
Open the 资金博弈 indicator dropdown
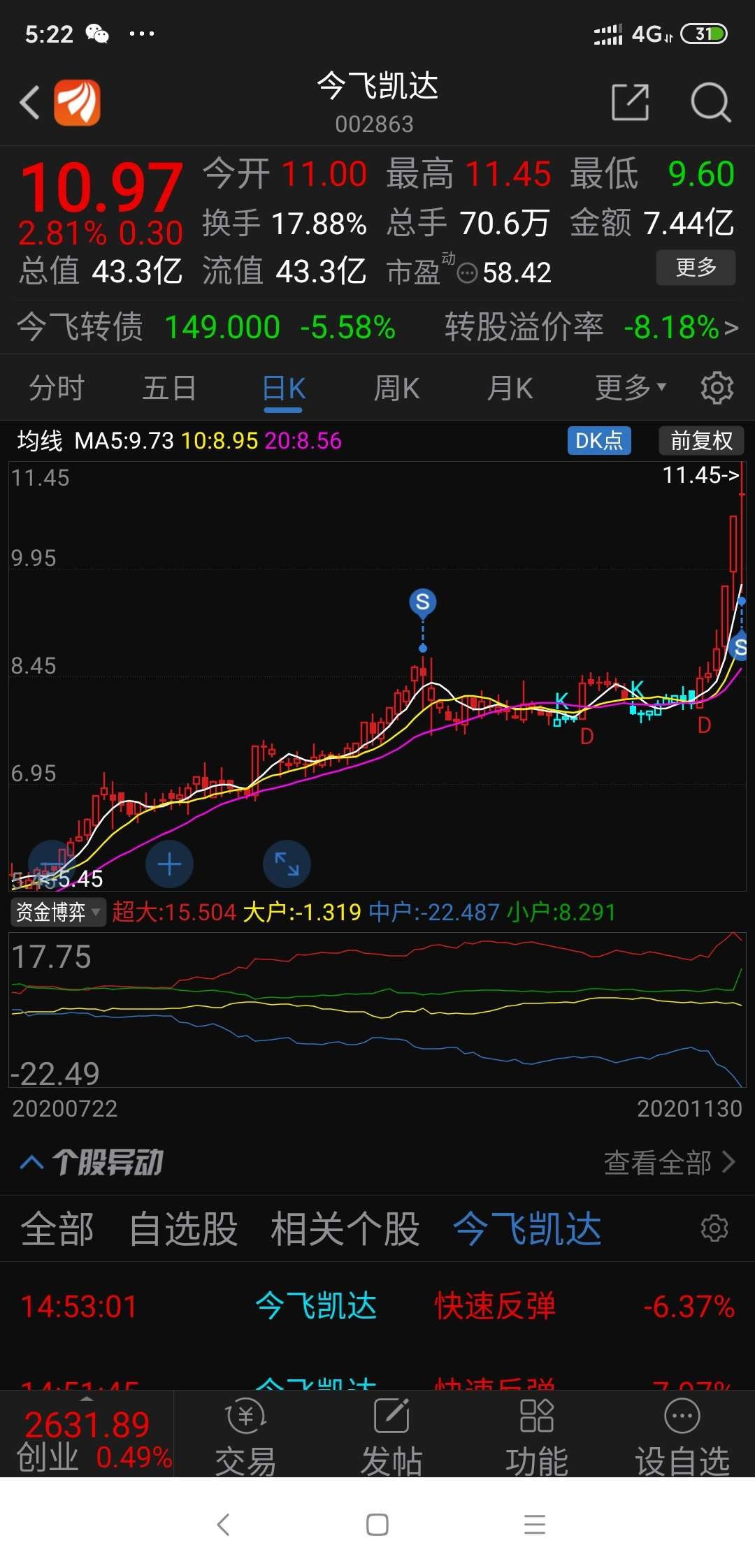[x=58, y=912]
